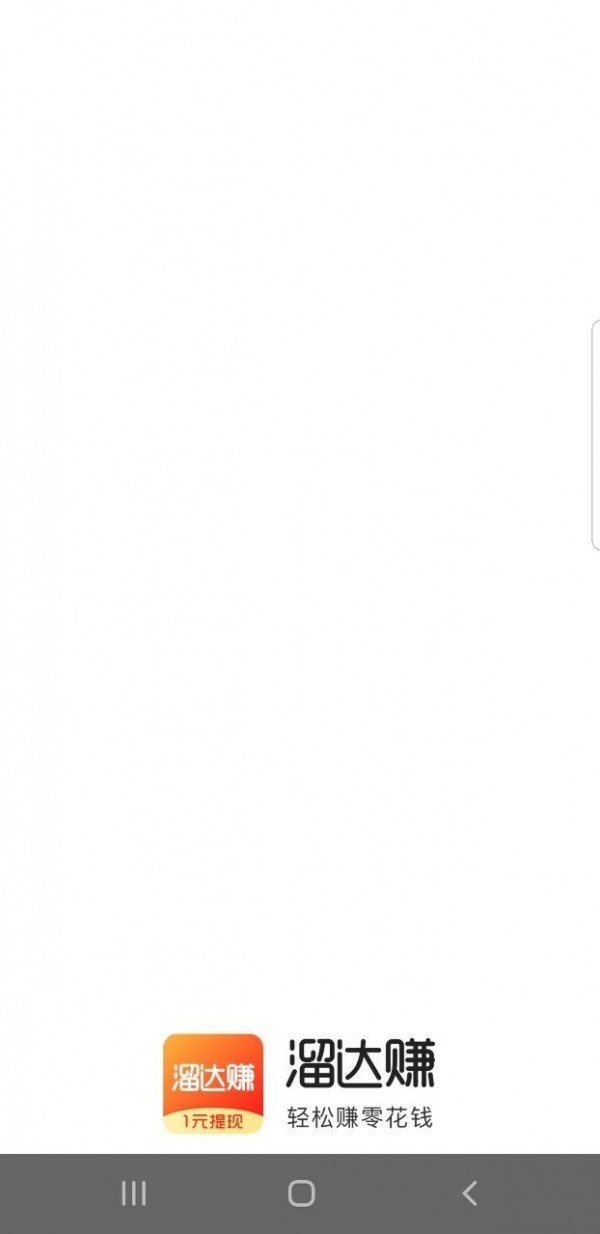The width and height of the screenshot is (600, 1234).
Task: Open the recent apps view
Action: click(133, 1193)
